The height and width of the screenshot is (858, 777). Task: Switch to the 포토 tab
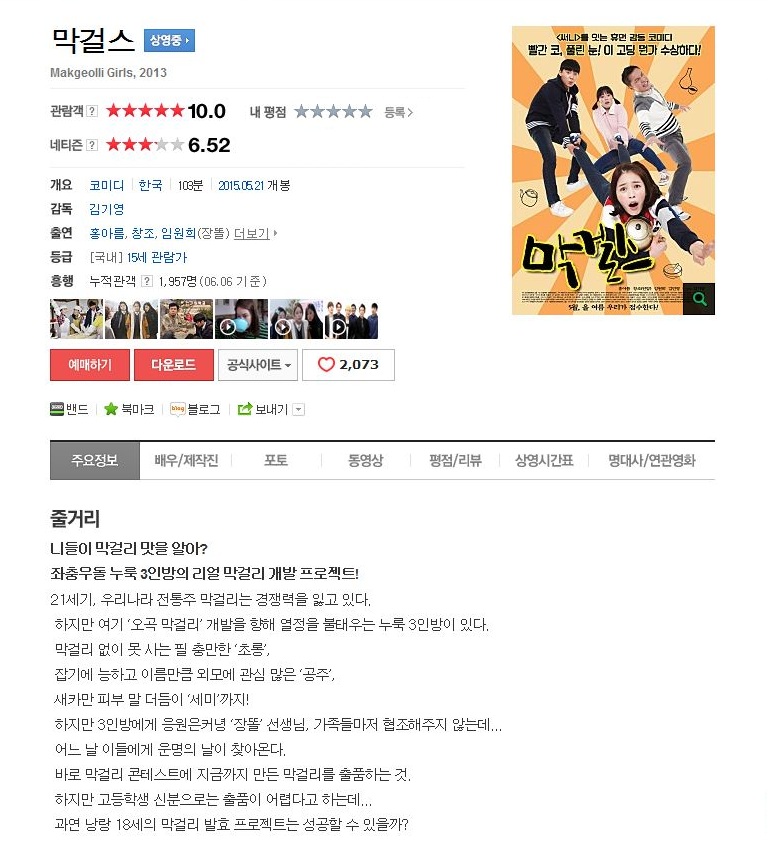pyautogui.click(x=276, y=461)
